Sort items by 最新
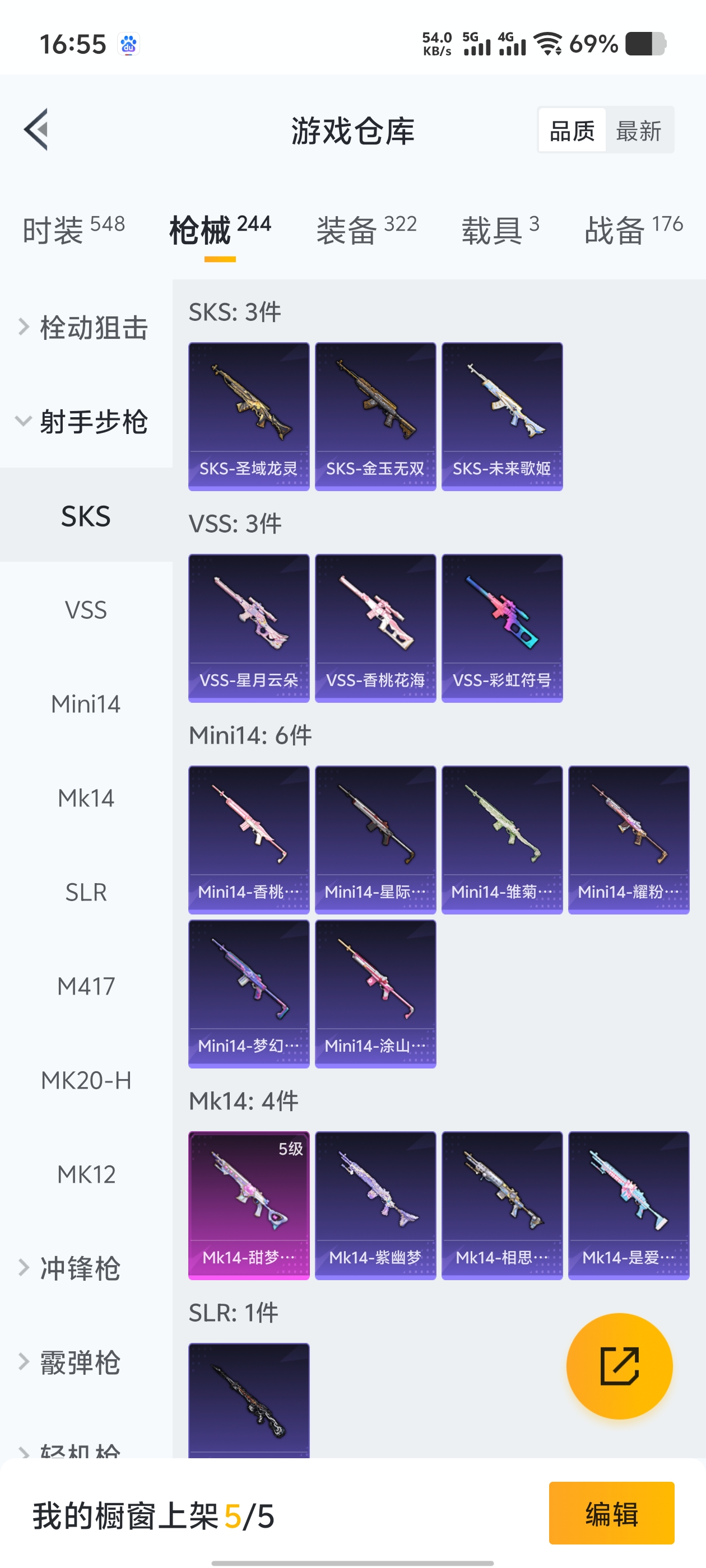The width and height of the screenshot is (706, 1568). (x=638, y=130)
